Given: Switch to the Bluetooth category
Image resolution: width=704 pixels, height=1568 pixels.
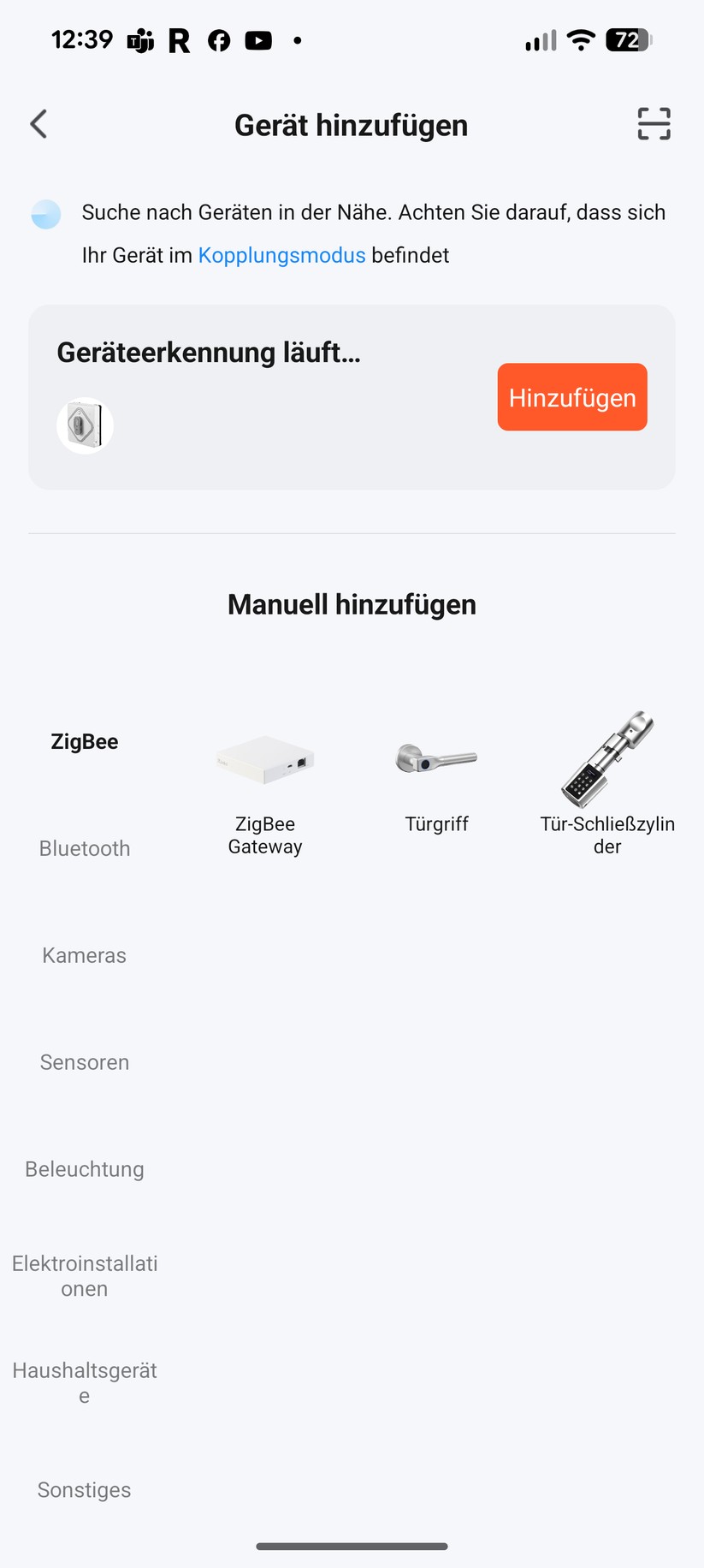Looking at the screenshot, I should (84, 848).
